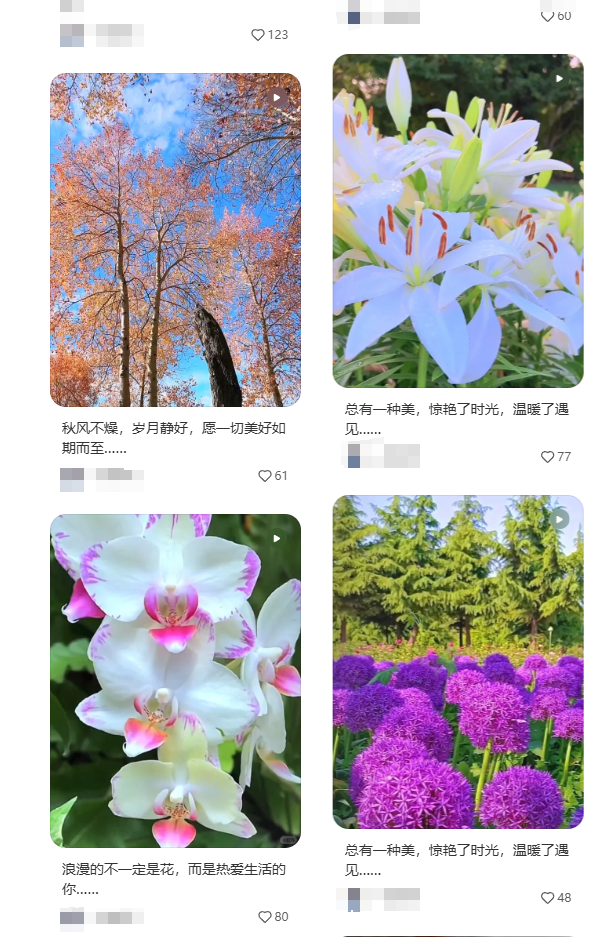605x937 pixels.
Task: Open the white and pink orchid video post
Action: point(175,680)
